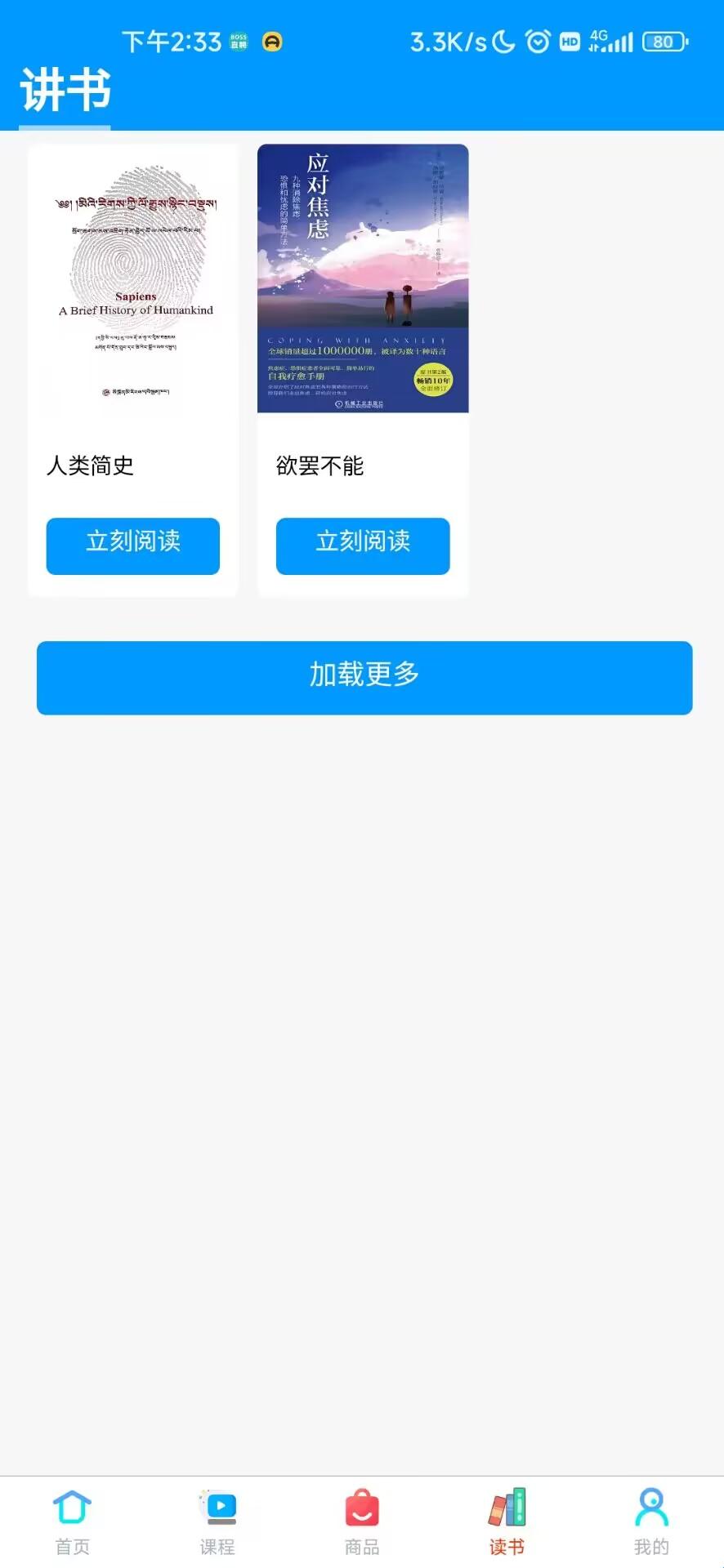Select the 讲书 top tab

tap(65, 90)
